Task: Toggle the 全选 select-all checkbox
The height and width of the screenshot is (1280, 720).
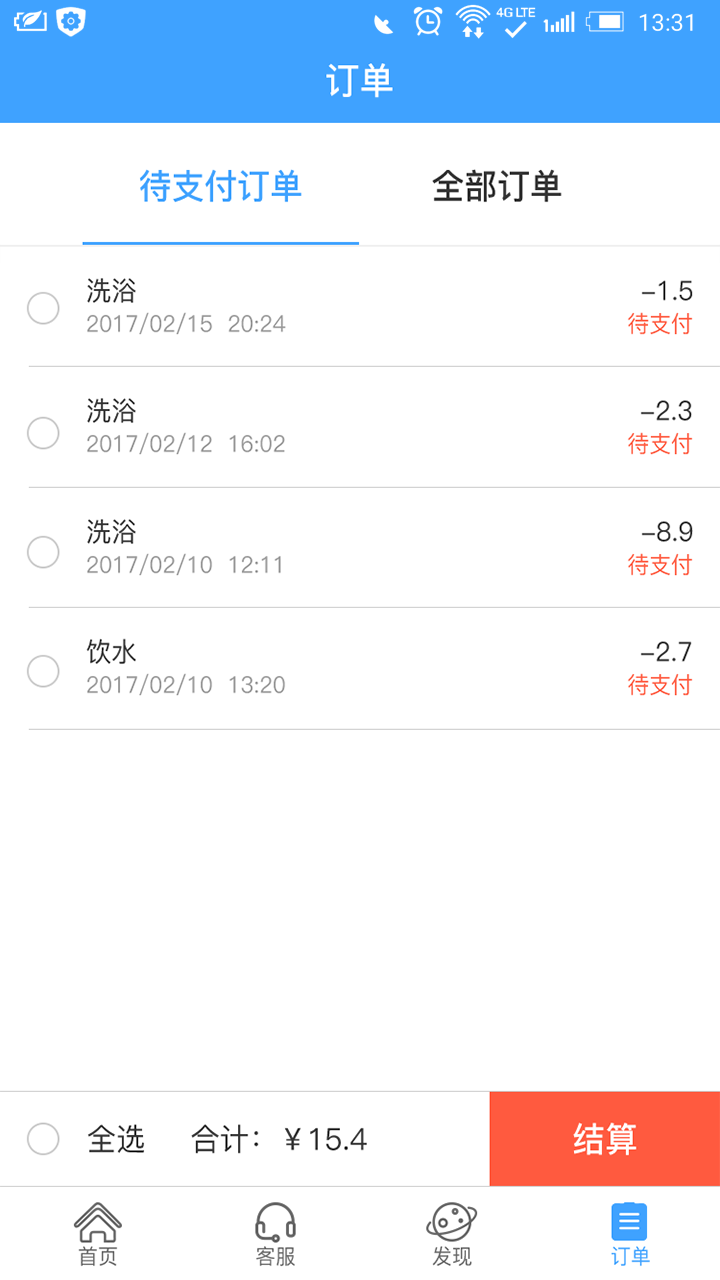Action: click(x=43, y=1139)
